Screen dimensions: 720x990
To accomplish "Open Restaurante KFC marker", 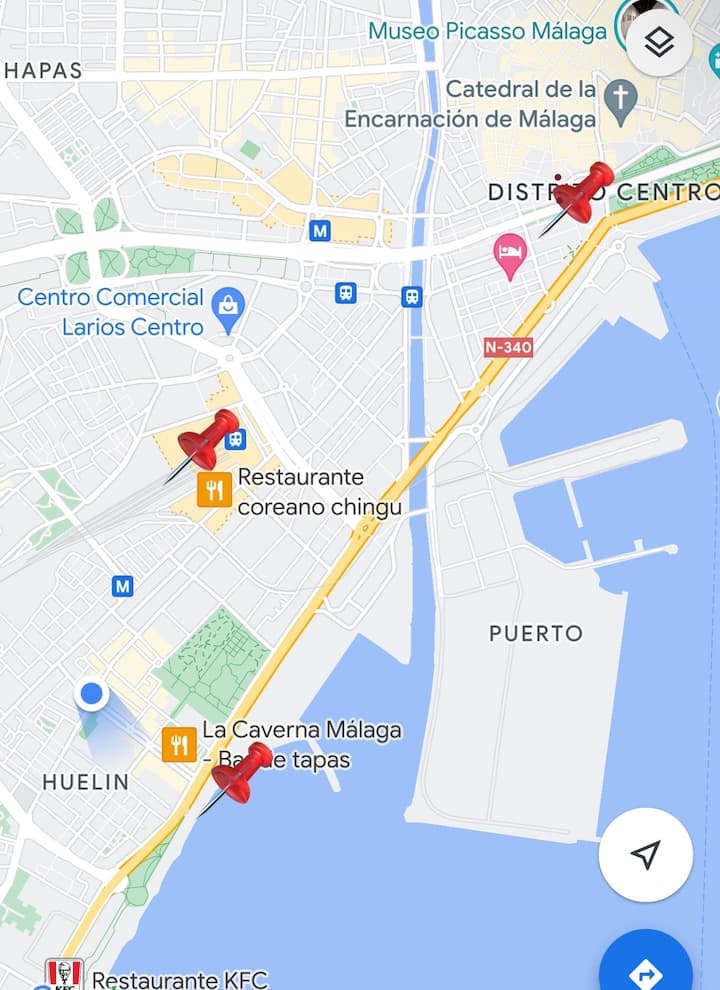I will pos(65,974).
